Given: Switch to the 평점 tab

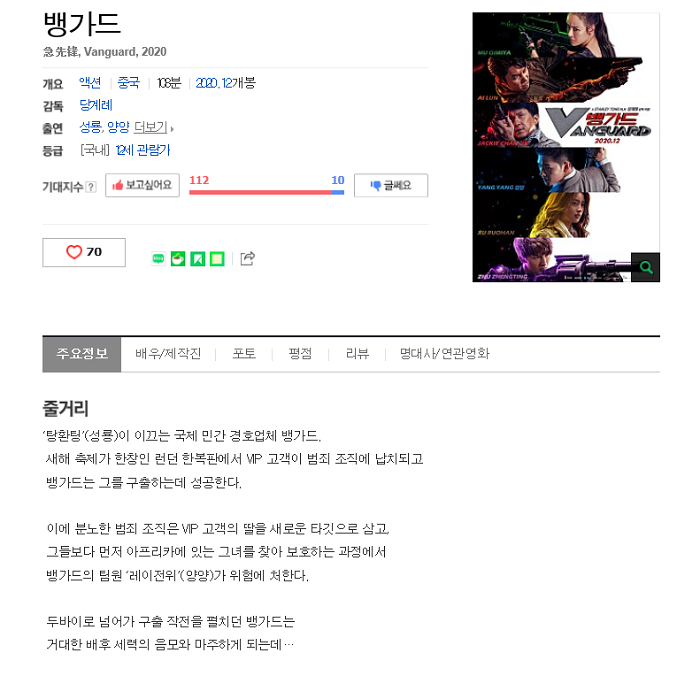Looking at the screenshot, I should coord(300,354).
